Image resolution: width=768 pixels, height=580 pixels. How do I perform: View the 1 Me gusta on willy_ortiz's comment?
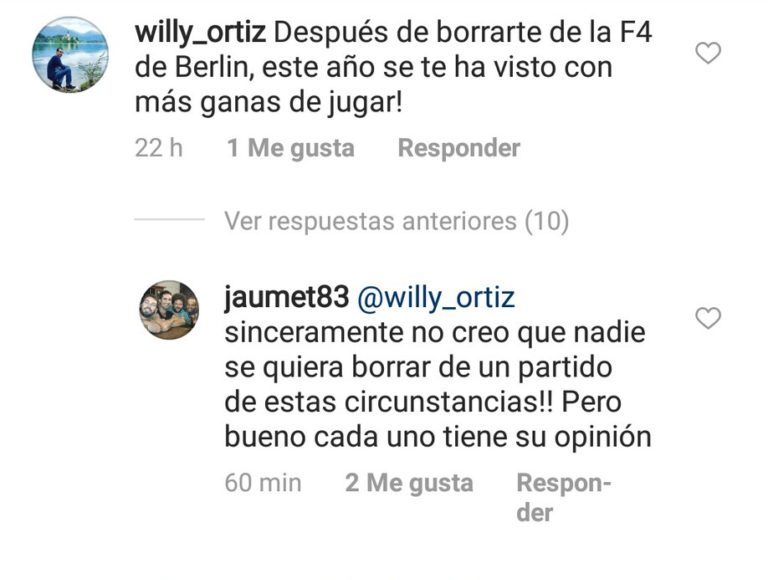click(290, 149)
